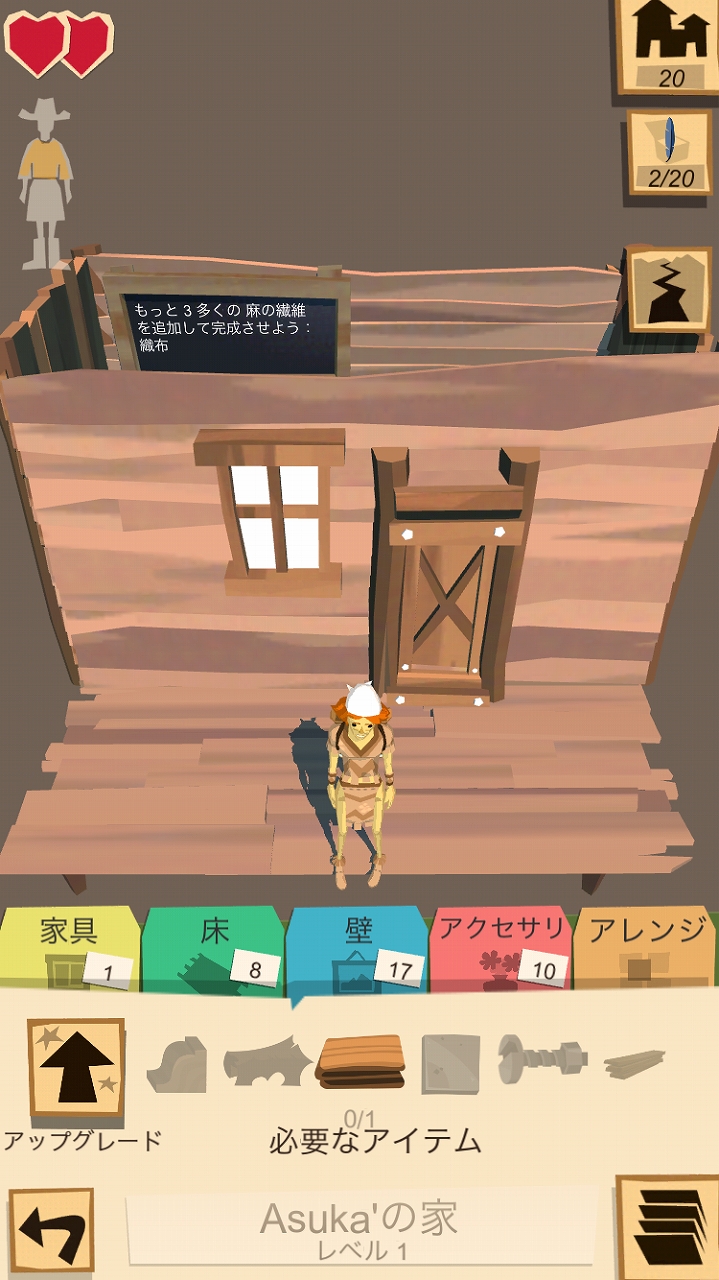Switch to the アレンジ arrange tab

click(x=646, y=948)
